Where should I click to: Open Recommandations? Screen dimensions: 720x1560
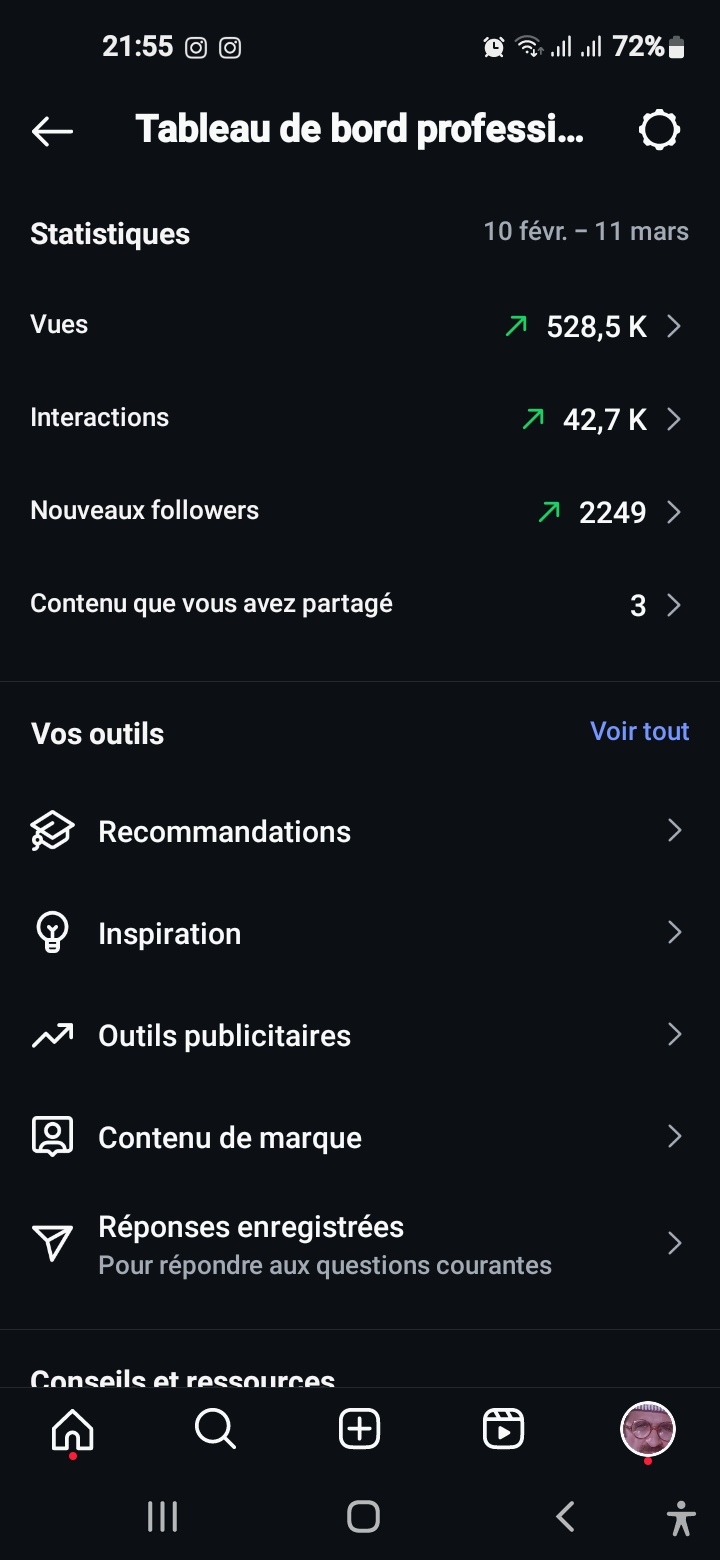pyautogui.click(x=360, y=831)
